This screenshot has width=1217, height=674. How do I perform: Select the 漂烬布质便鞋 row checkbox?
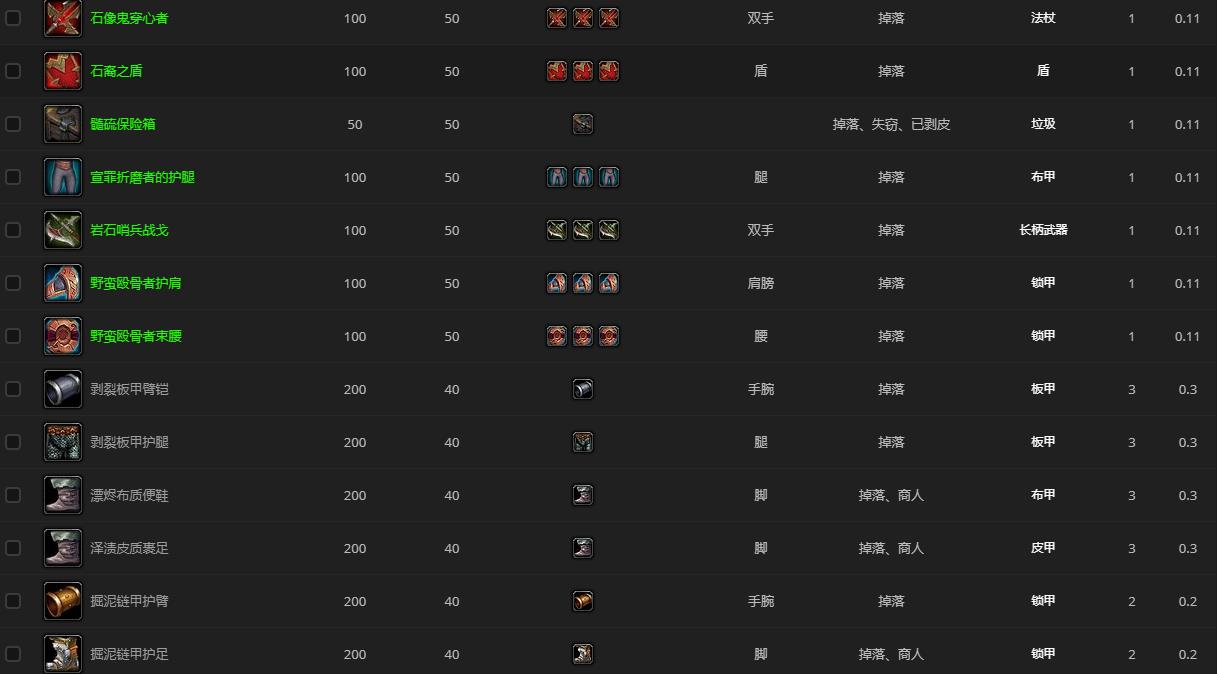coord(13,495)
